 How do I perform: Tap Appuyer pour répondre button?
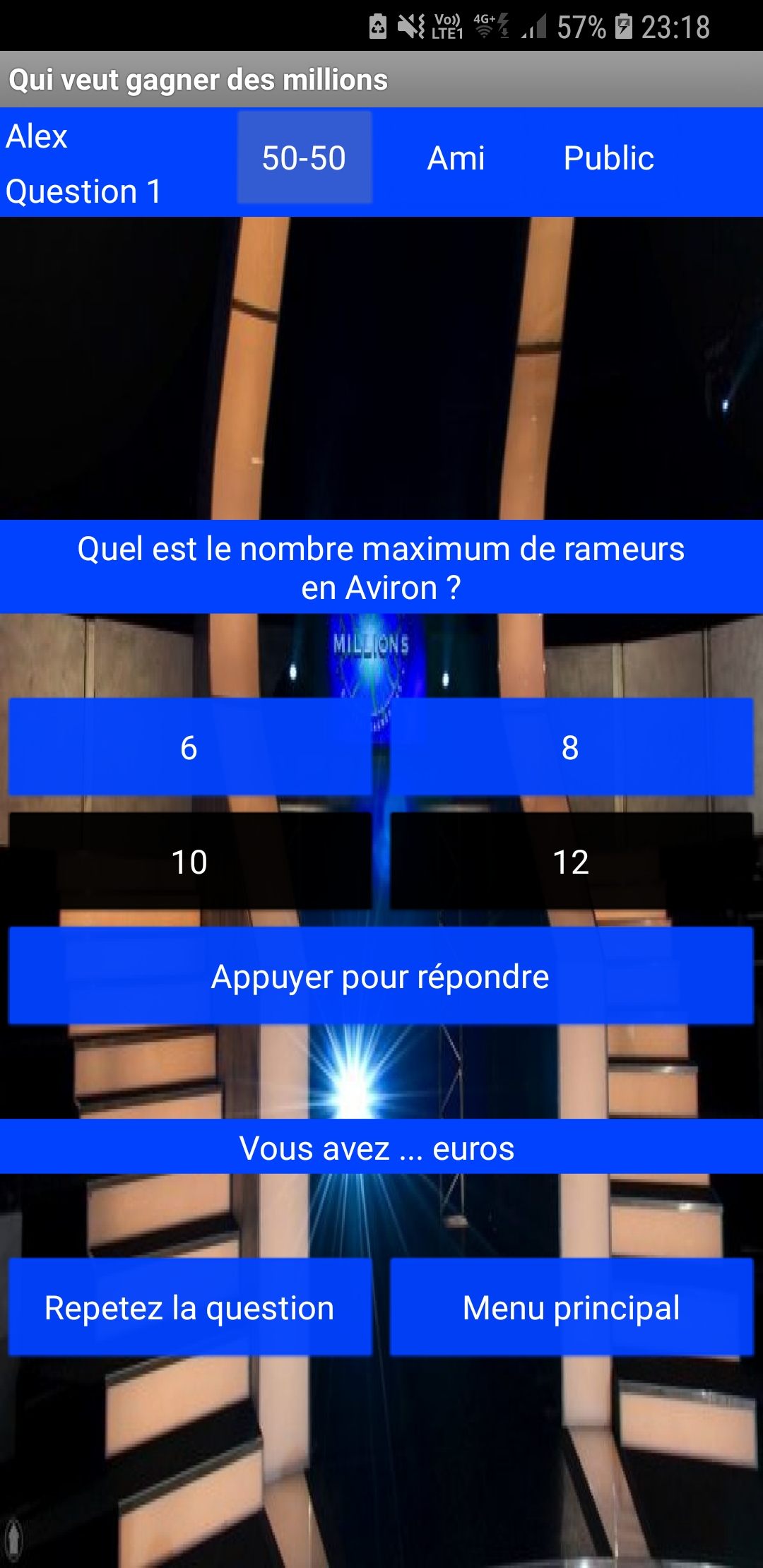click(x=381, y=976)
